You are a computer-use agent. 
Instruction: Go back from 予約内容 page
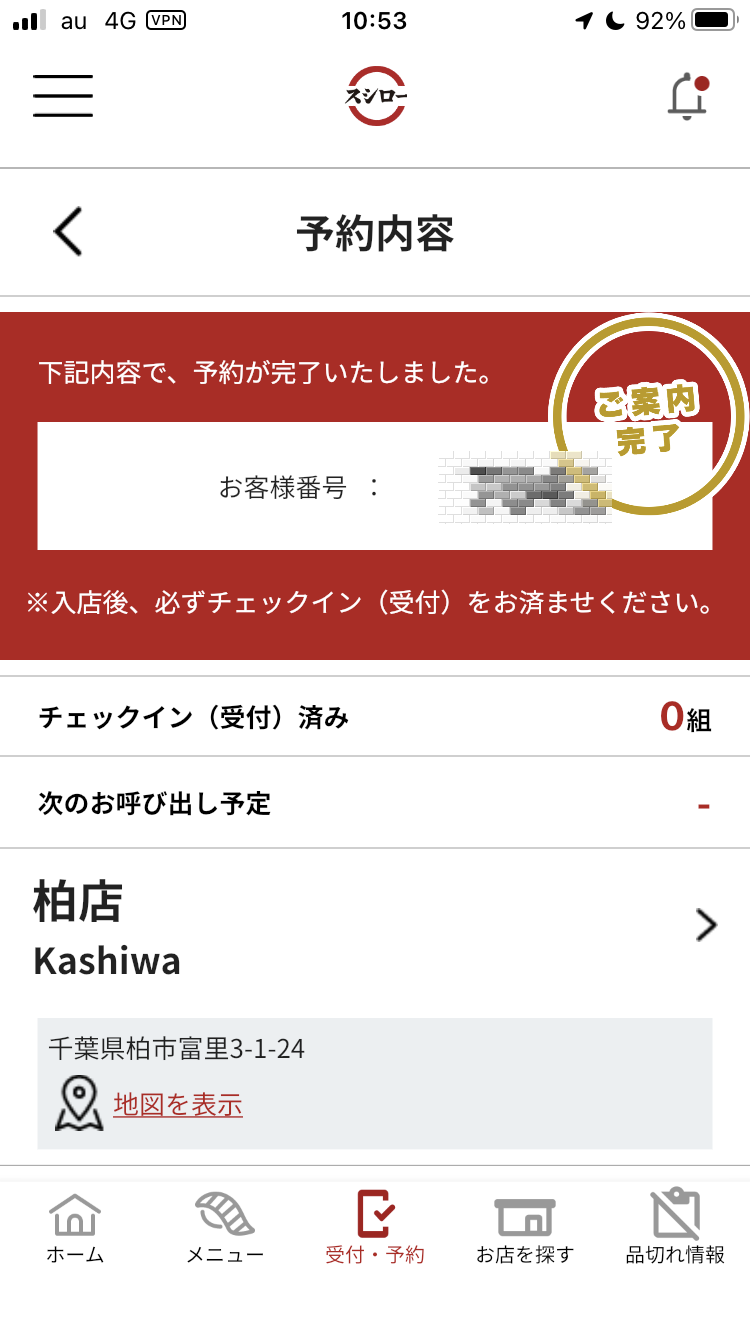68,232
